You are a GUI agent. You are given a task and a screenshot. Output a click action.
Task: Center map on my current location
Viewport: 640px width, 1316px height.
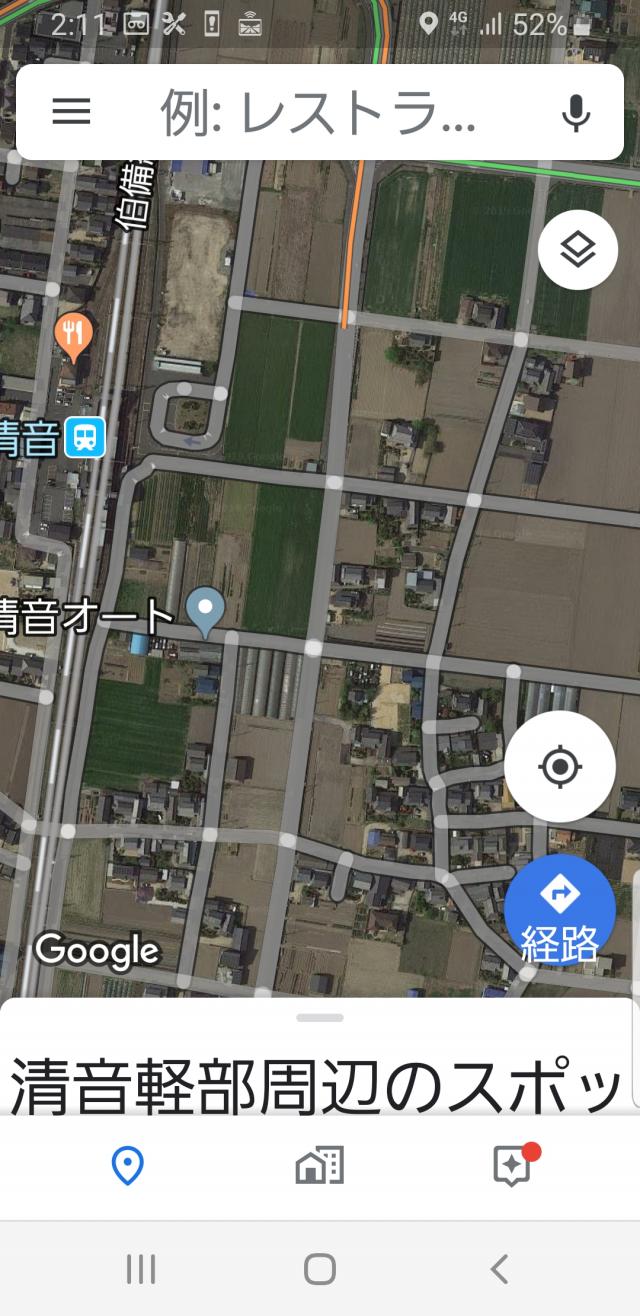point(559,767)
